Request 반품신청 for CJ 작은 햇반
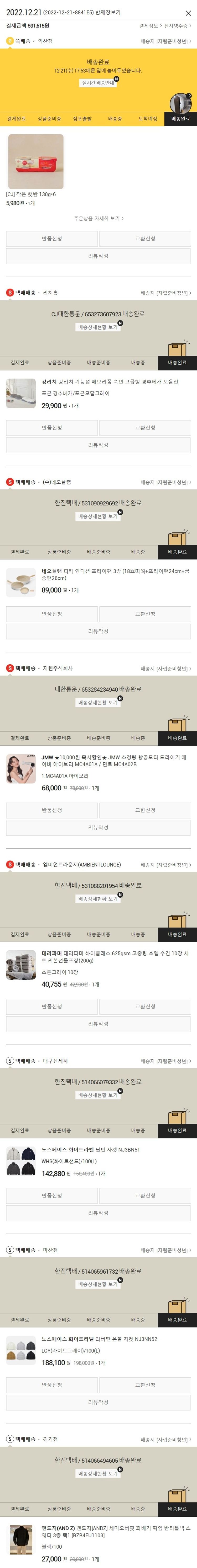The width and height of the screenshot is (197, 1568). click(x=52, y=239)
